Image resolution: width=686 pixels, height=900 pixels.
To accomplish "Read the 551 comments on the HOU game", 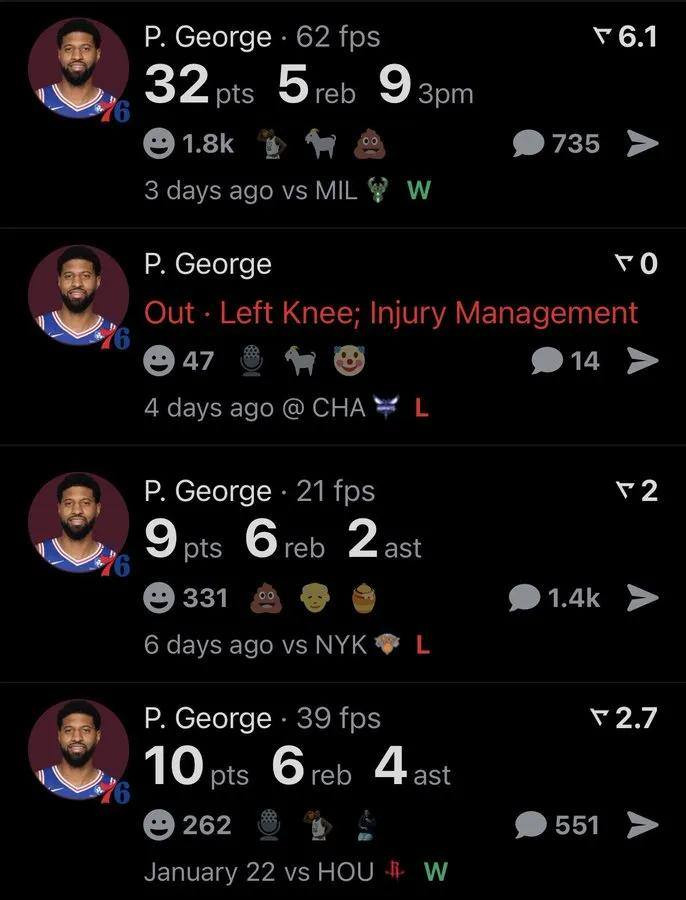I will point(557,825).
